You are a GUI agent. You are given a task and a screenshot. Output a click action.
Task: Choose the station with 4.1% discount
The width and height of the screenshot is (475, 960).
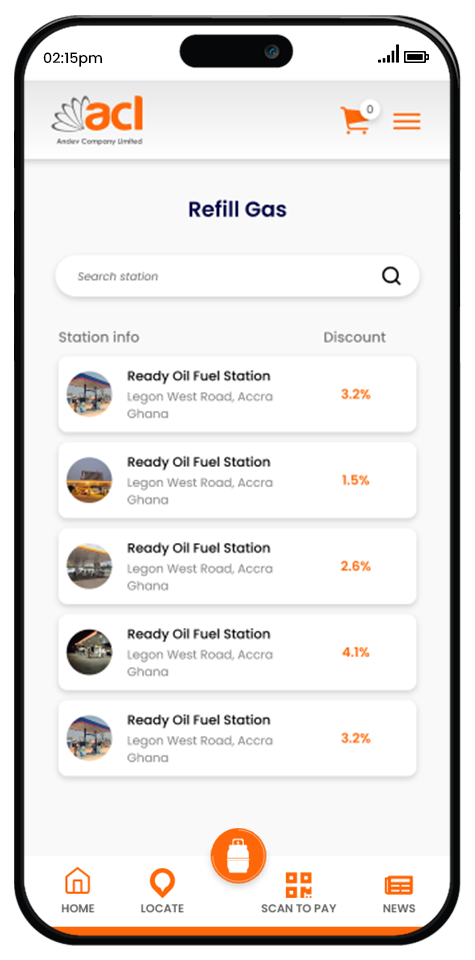238,652
